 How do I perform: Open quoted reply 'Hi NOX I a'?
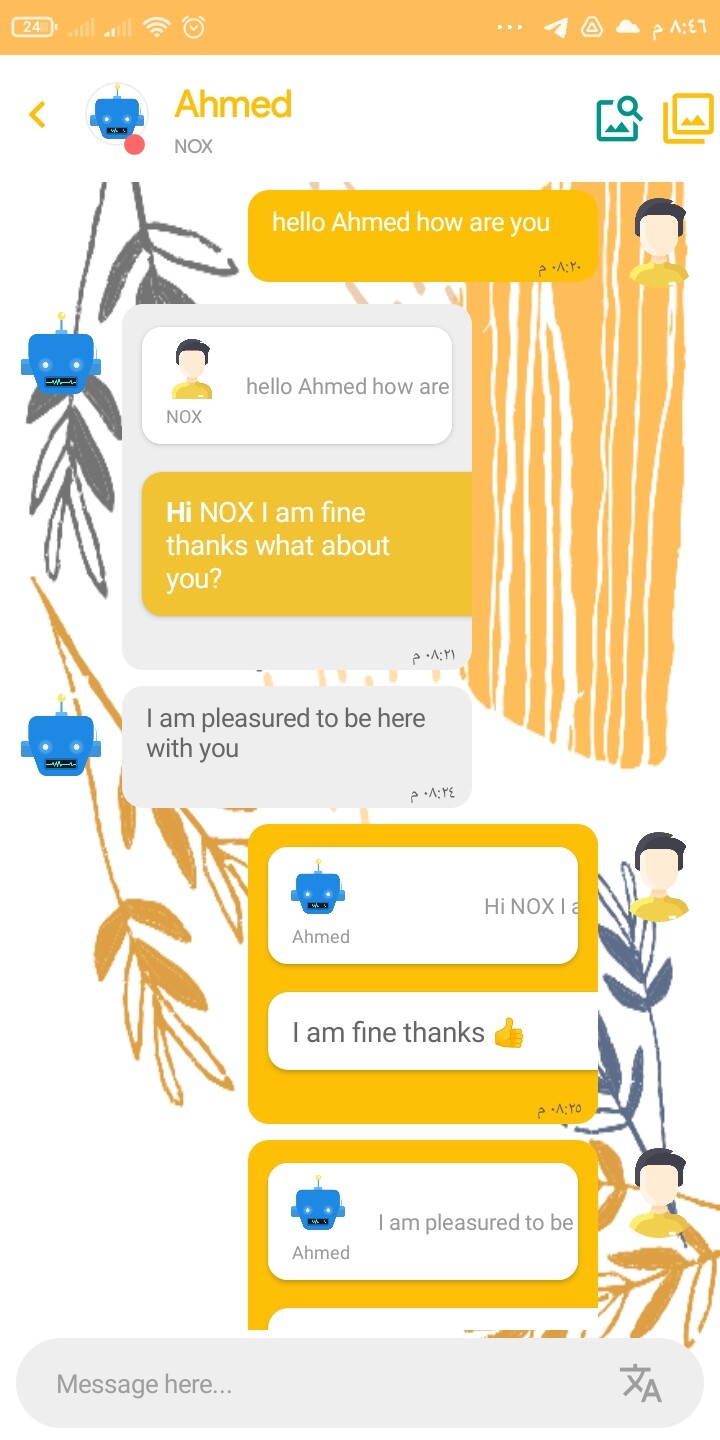click(x=423, y=906)
